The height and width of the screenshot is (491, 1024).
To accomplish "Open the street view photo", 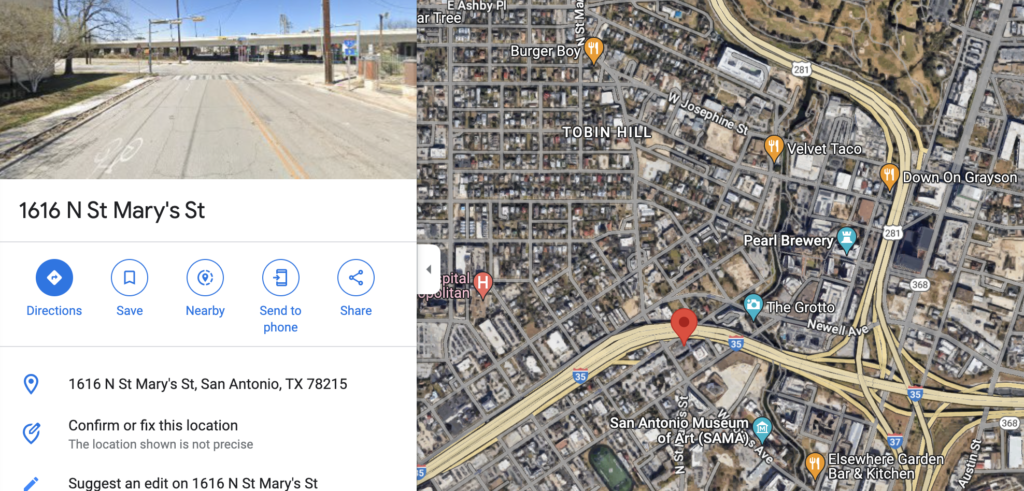I will coord(207,89).
